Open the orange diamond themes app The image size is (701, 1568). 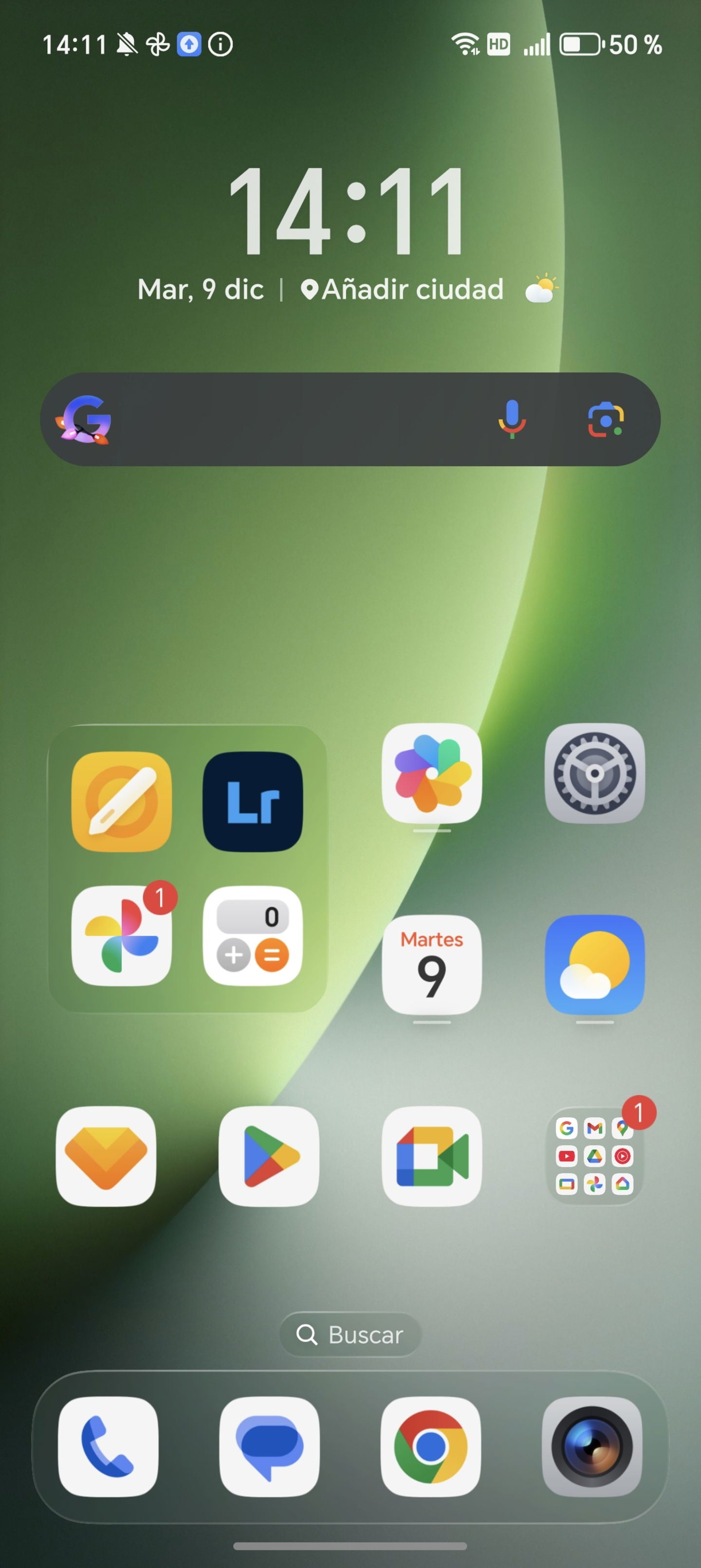[106, 1156]
